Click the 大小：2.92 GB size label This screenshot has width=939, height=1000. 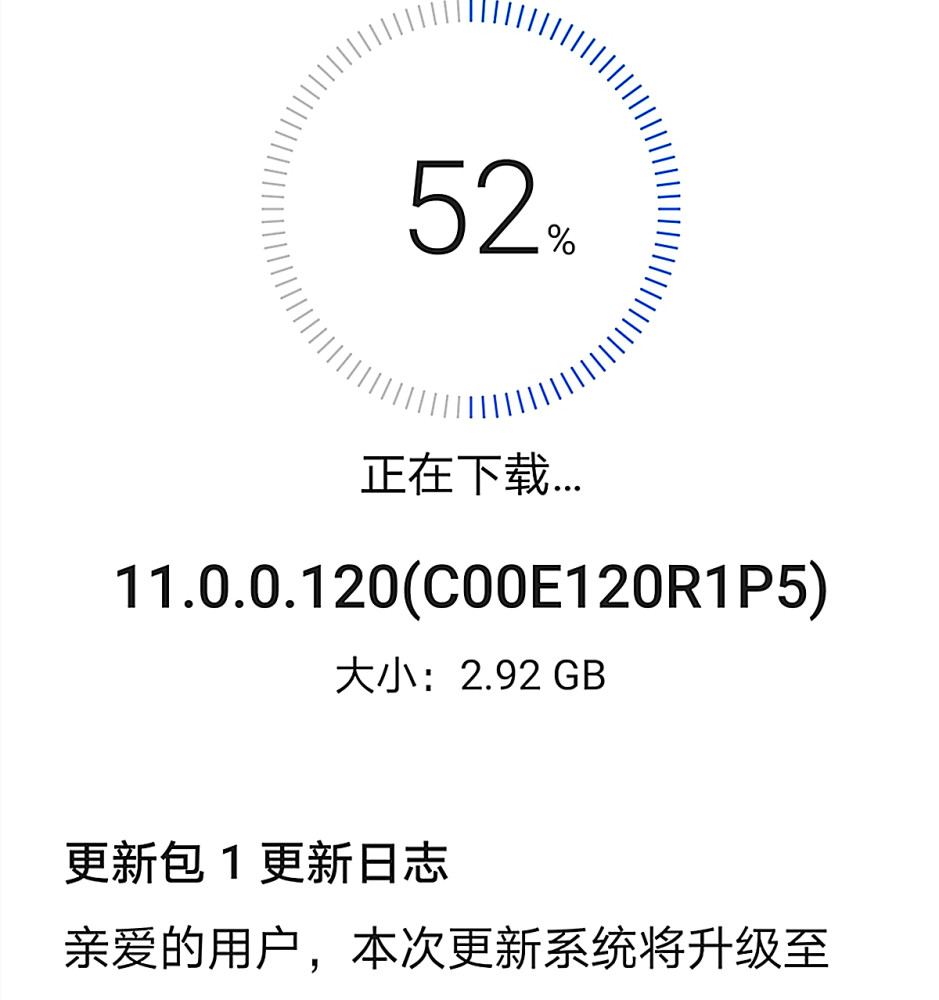click(x=470, y=674)
